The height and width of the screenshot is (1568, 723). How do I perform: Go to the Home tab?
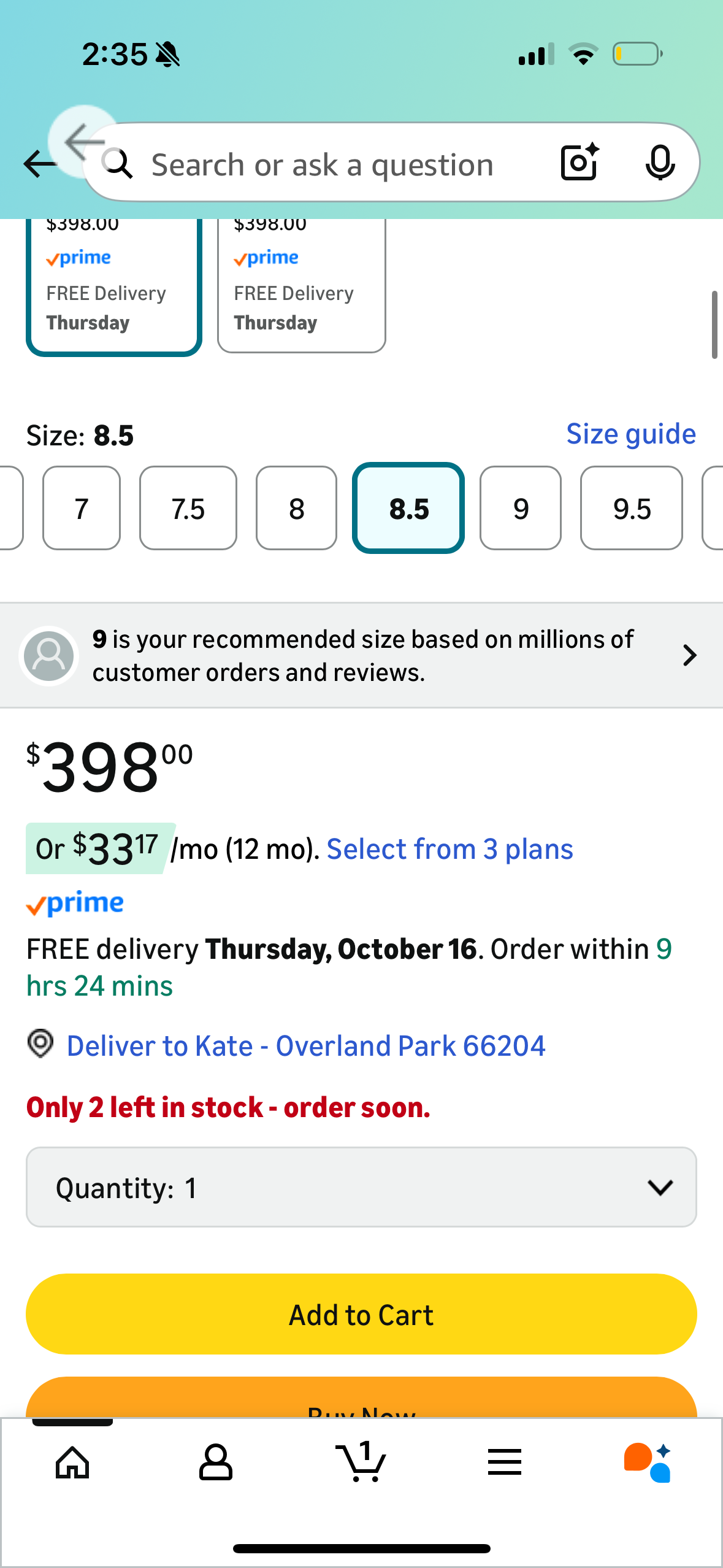[x=72, y=1462]
